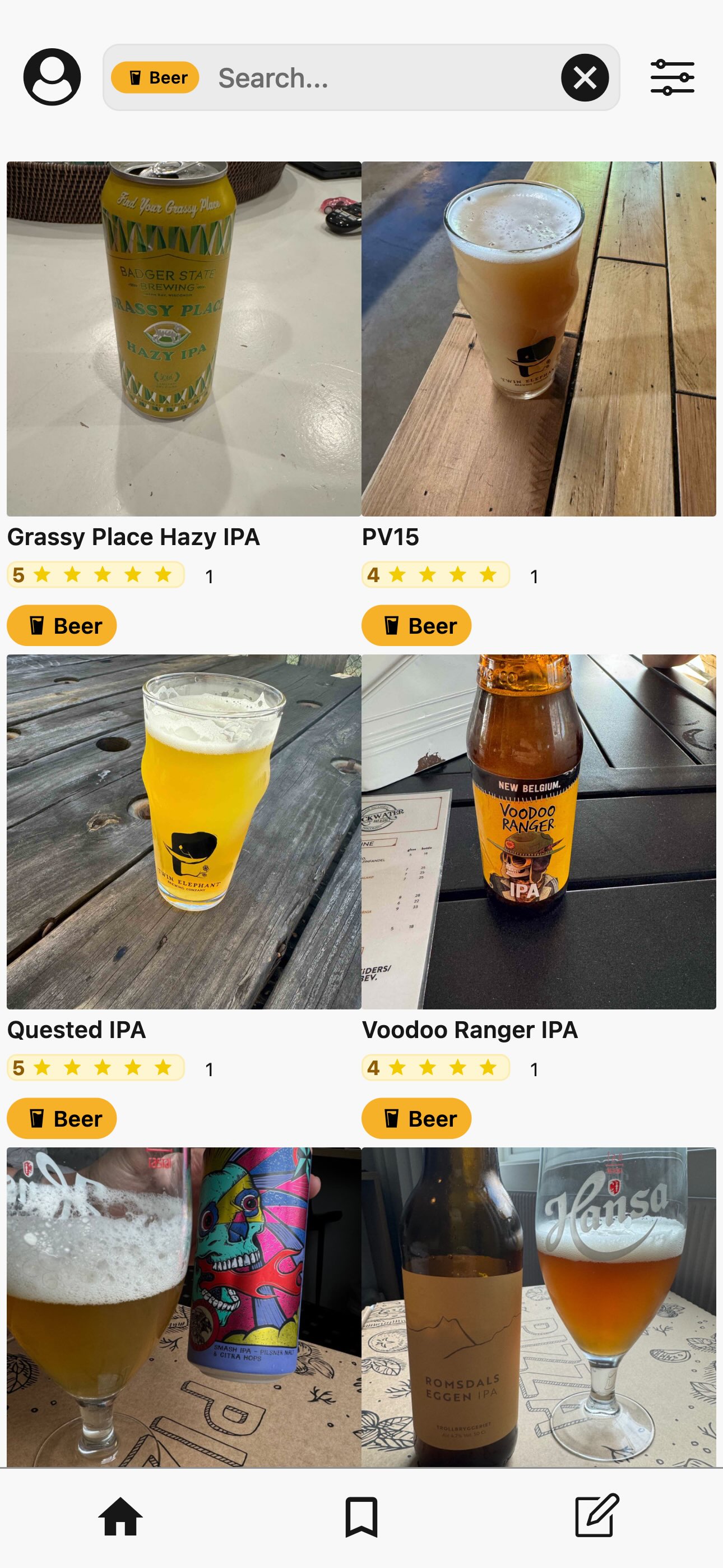The height and width of the screenshot is (1568, 723).
Task: Toggle the Beer category on Voodoo Ranger IPA
Action: click(416, 1118)
